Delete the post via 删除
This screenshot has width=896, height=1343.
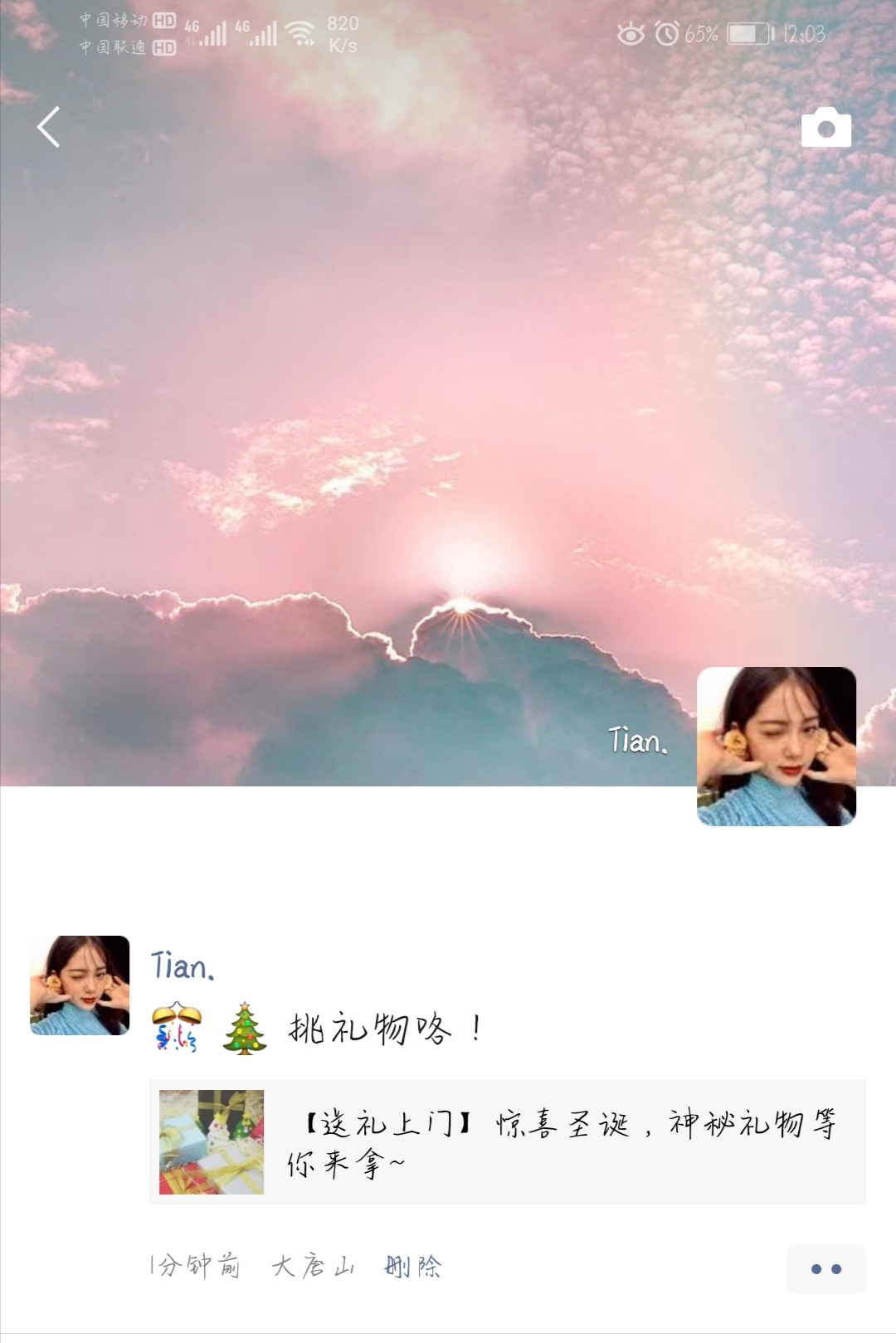(412, 1267)
